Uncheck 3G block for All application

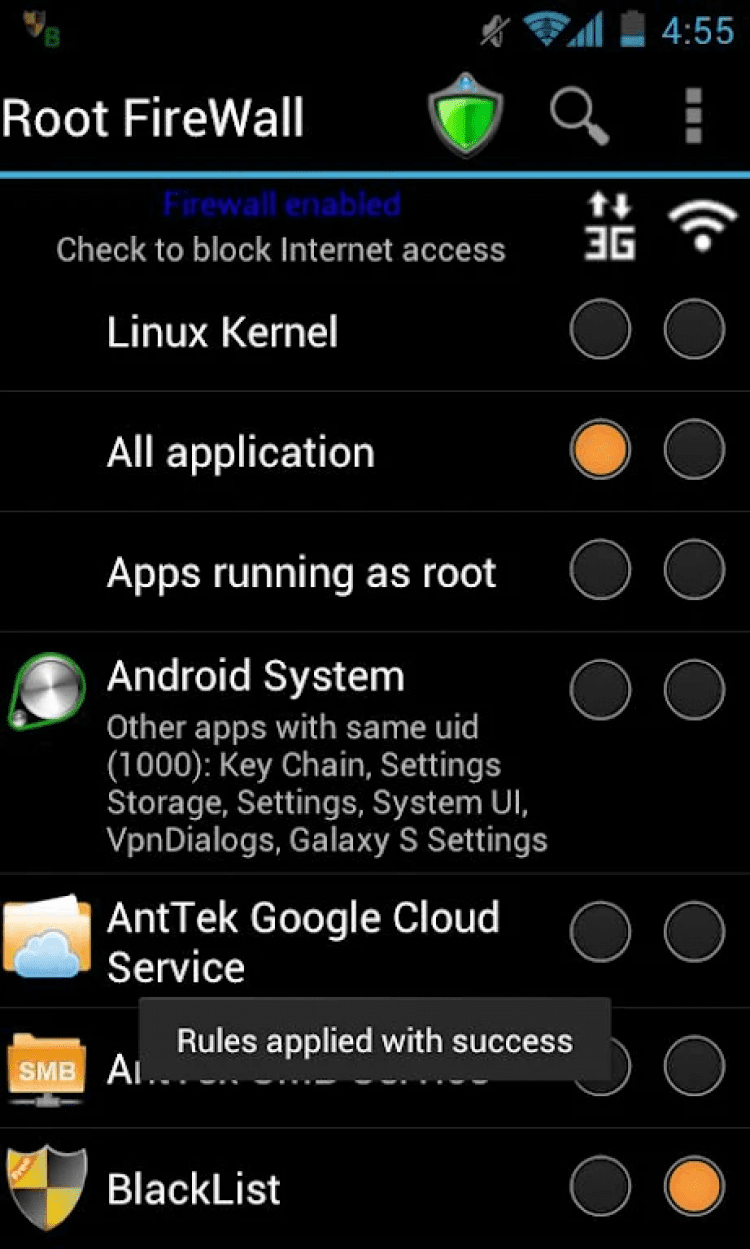click(x=600, y=450)
